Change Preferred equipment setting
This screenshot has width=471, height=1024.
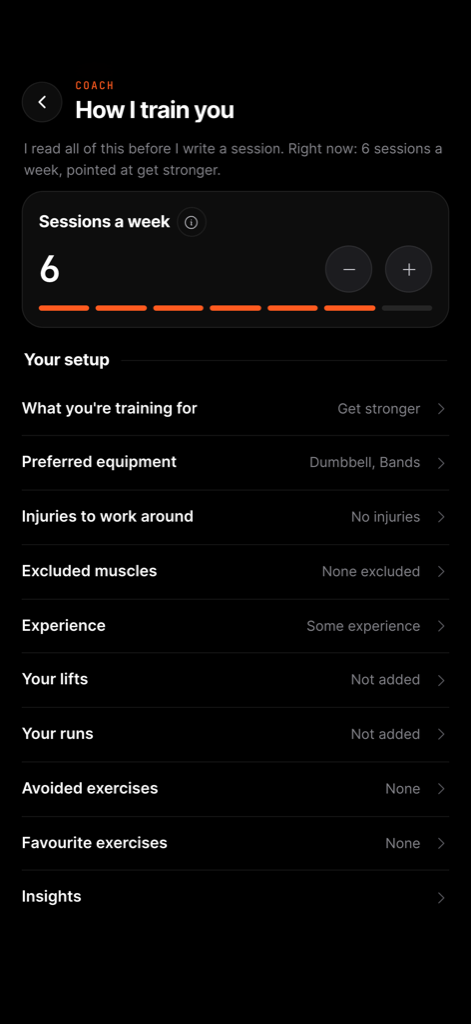[x=235, y=463]
